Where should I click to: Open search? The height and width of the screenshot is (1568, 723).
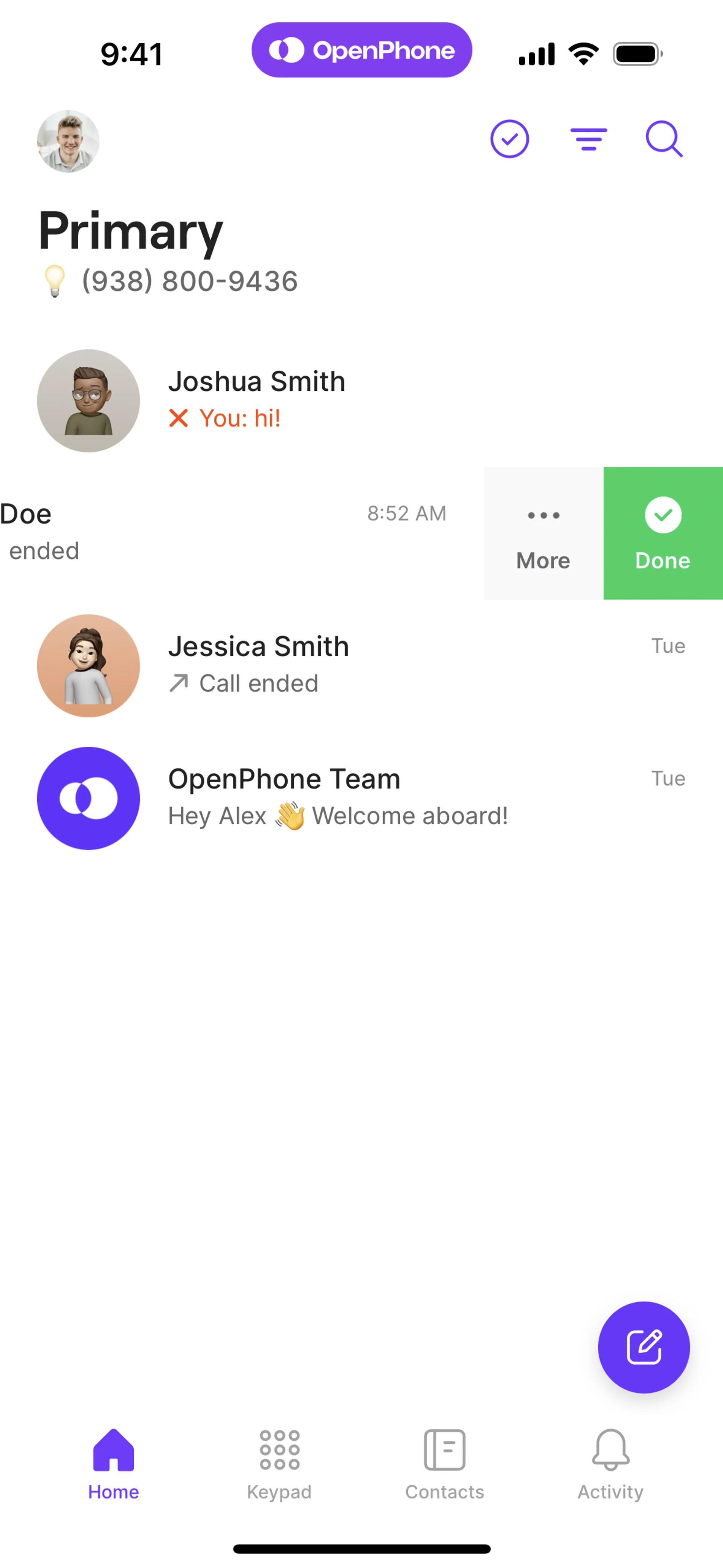tap(664, 139)
